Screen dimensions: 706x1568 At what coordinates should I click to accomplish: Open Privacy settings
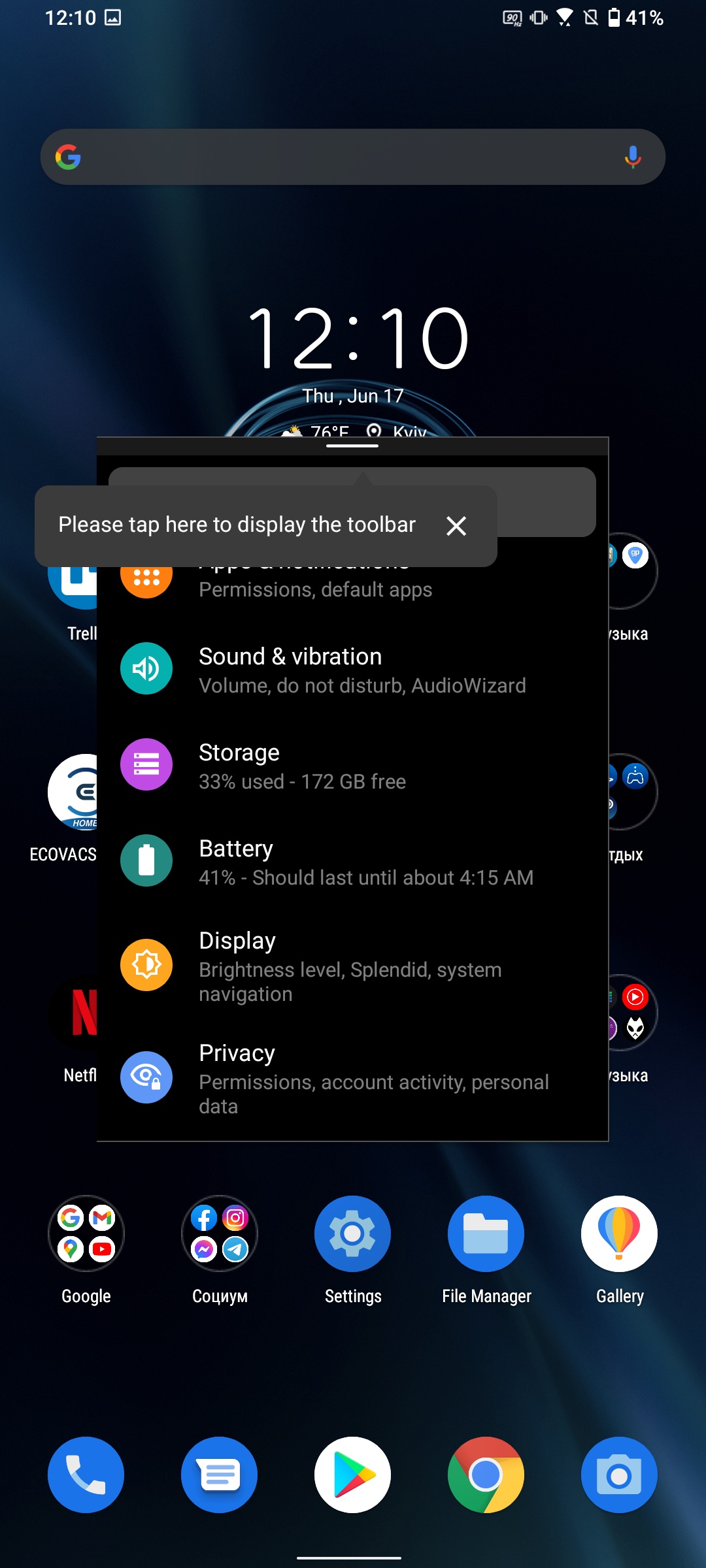coord(353,1078)
